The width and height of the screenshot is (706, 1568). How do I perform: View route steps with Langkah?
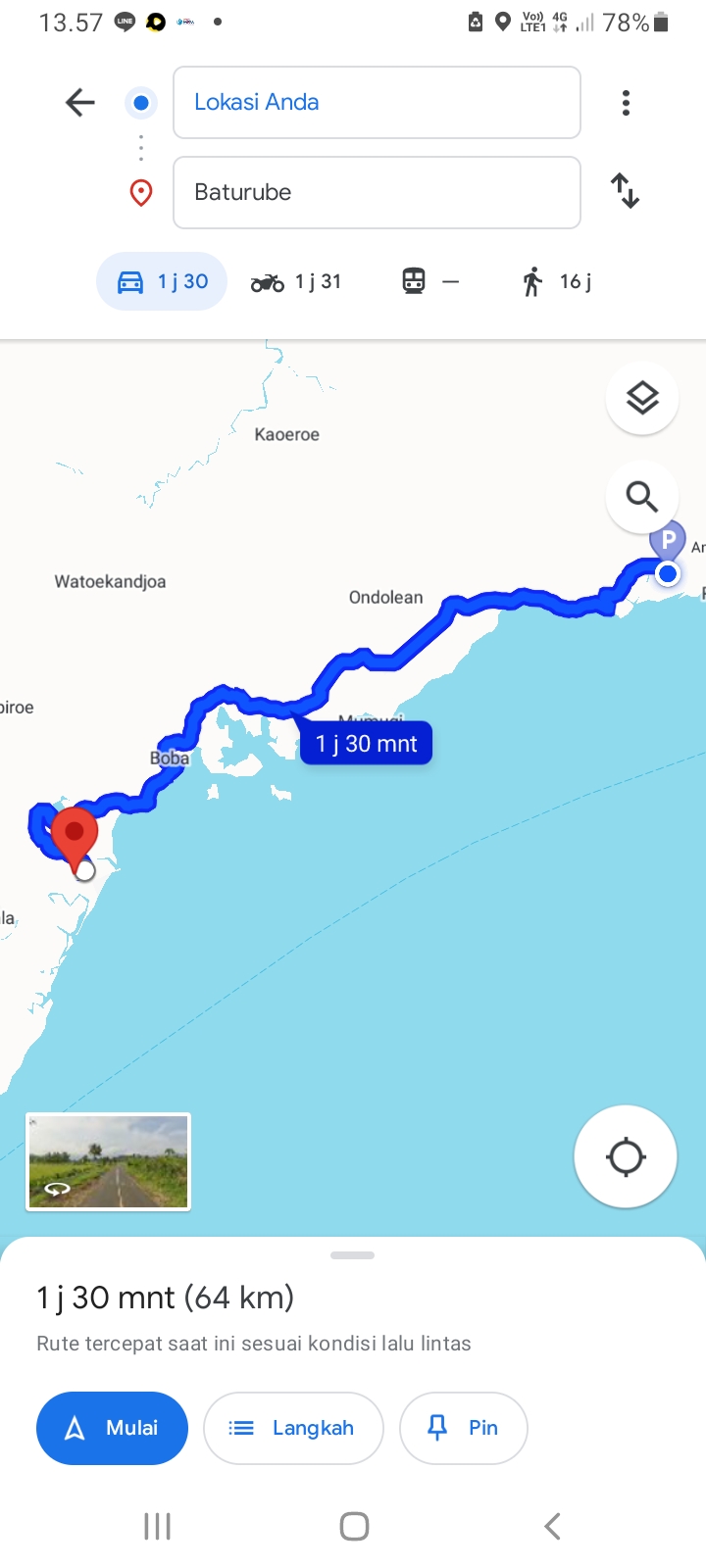coord(293,1428)
